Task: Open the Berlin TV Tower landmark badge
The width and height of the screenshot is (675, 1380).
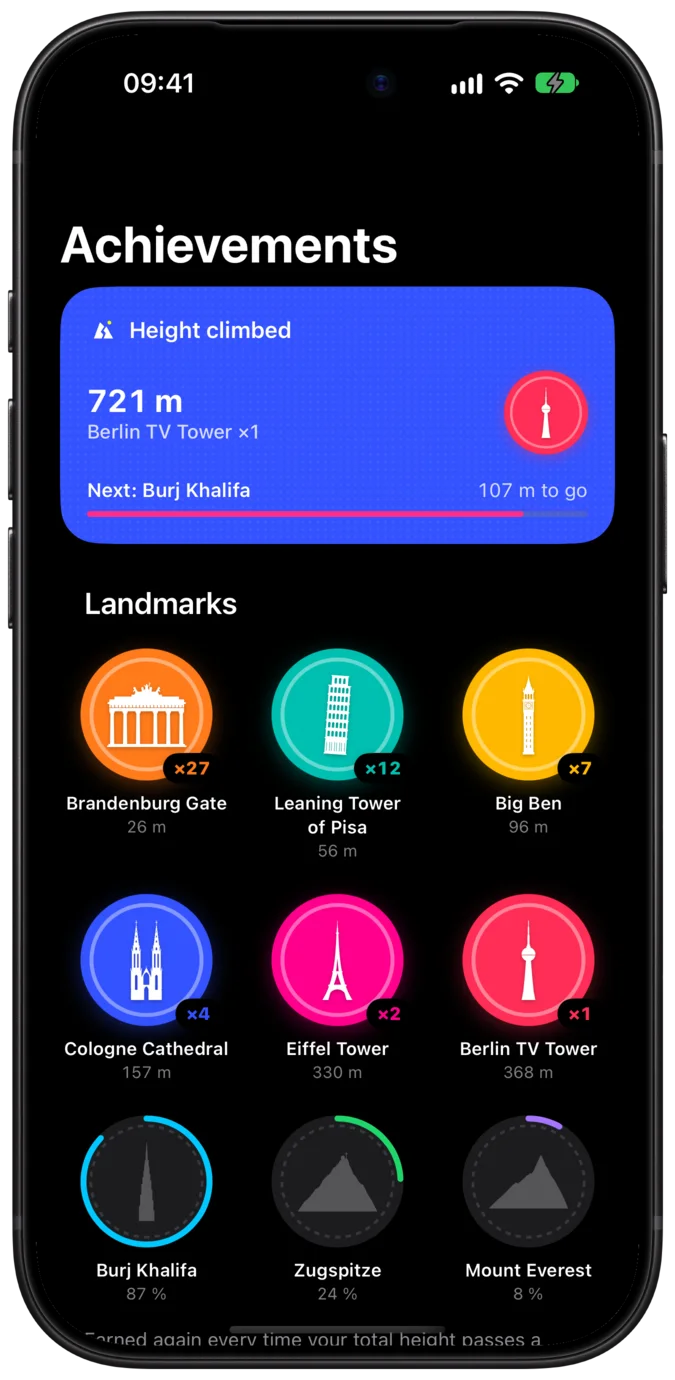Action: pyautogui.click(x=528, y=960)
